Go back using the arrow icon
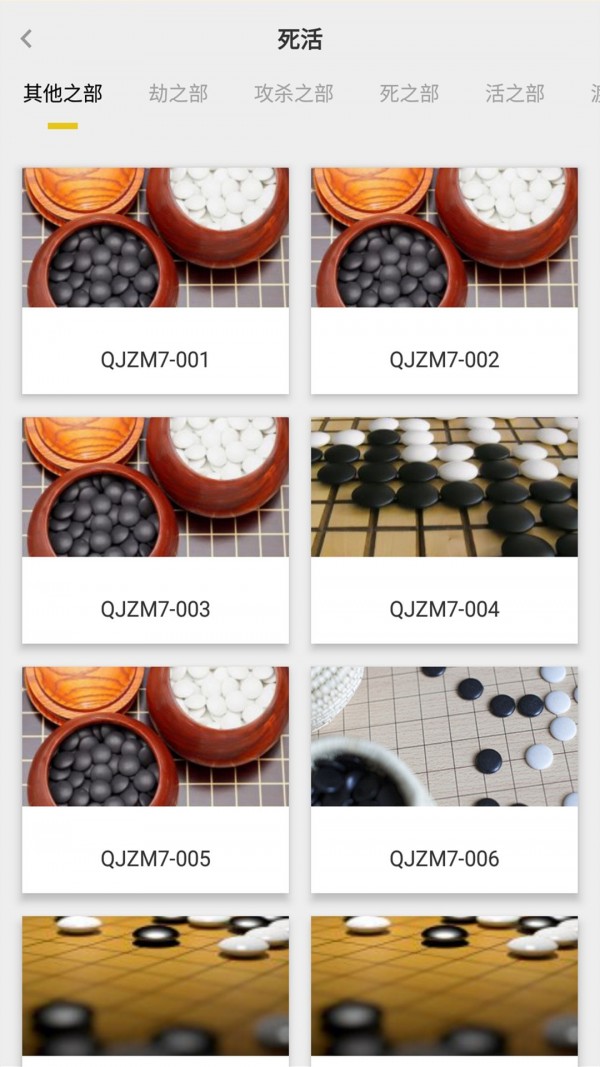The image size is (600, 1067). 27,39
